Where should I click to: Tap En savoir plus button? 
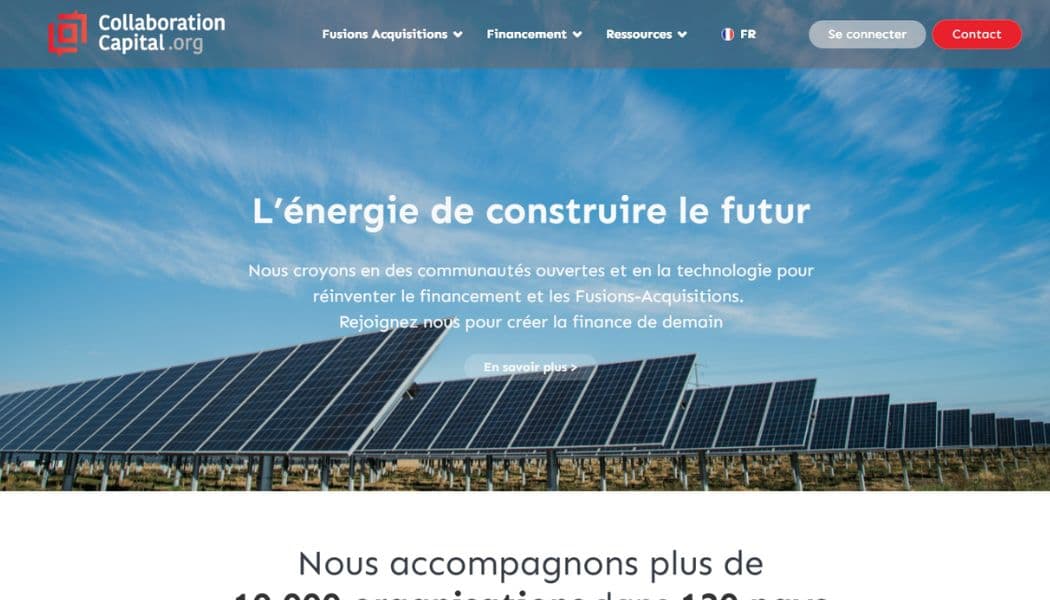tap(530, 367)
